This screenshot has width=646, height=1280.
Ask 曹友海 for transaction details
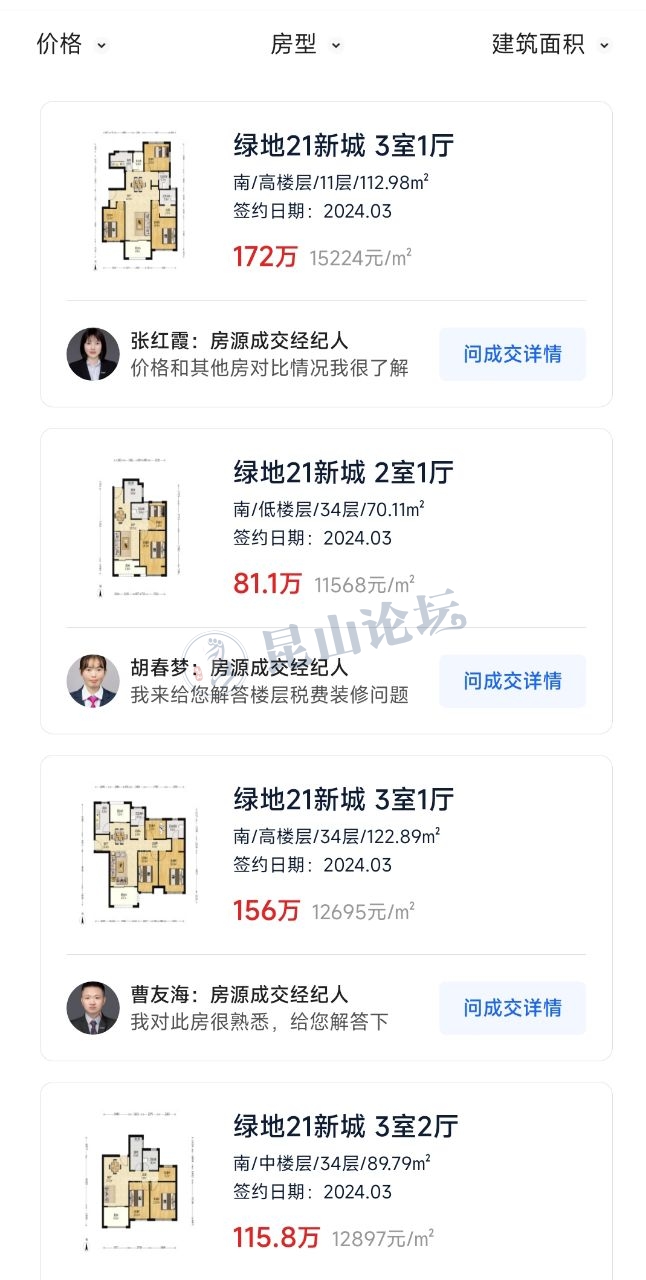coord(512,1008)
